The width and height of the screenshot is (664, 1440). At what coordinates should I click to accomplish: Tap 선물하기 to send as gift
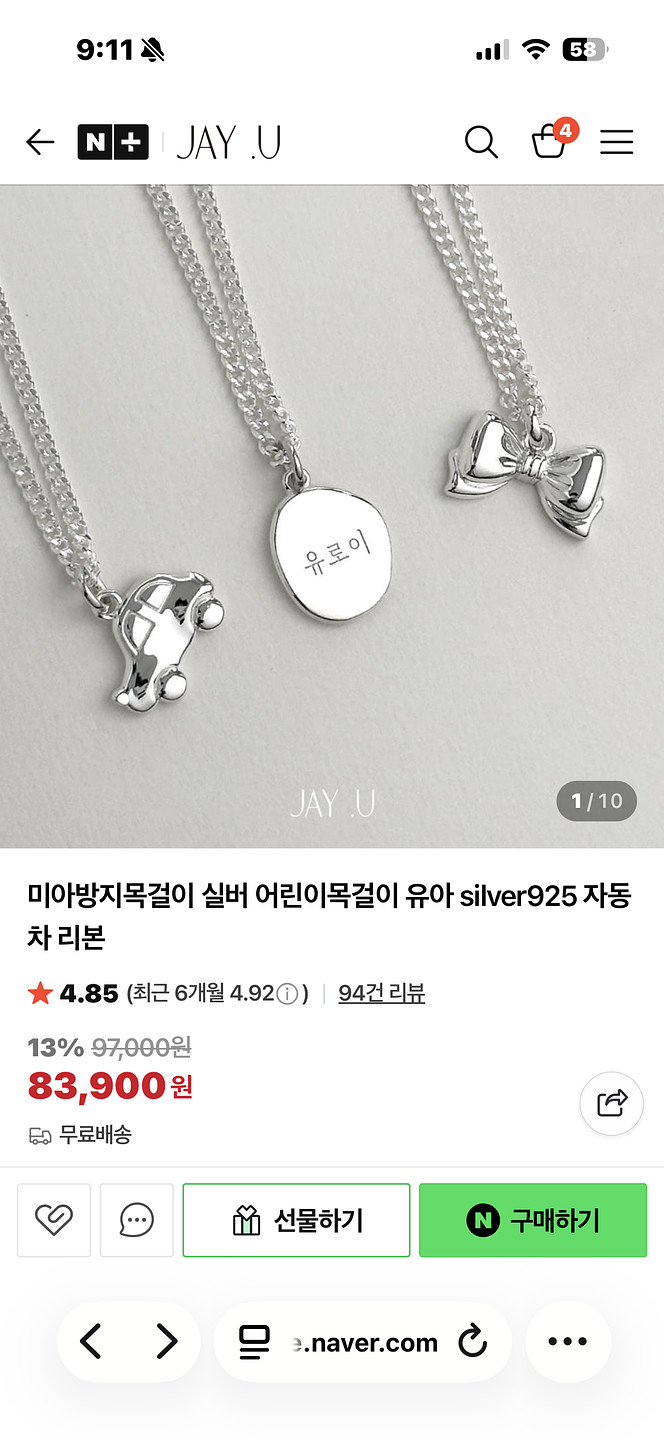point(296,1220)
